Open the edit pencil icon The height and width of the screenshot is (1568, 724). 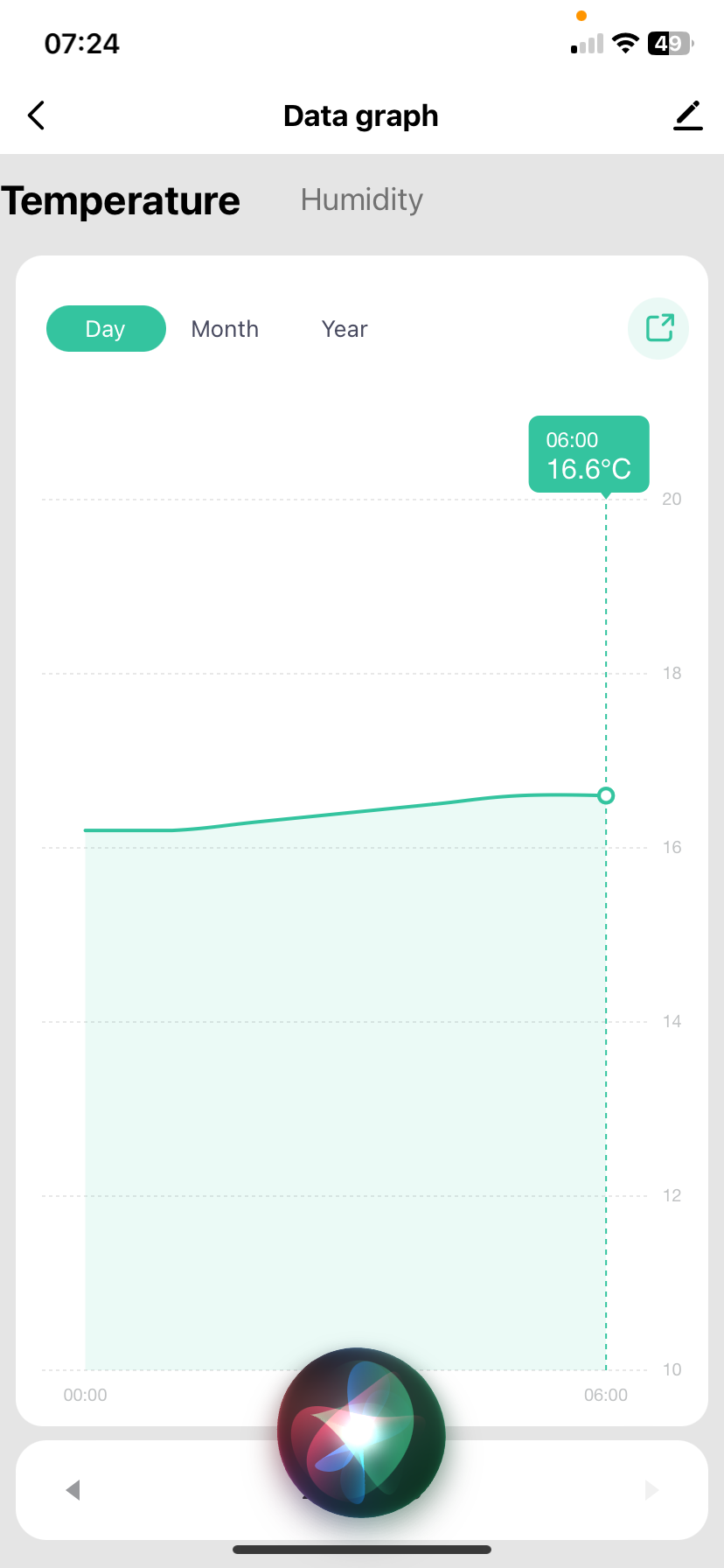(688, 115)
